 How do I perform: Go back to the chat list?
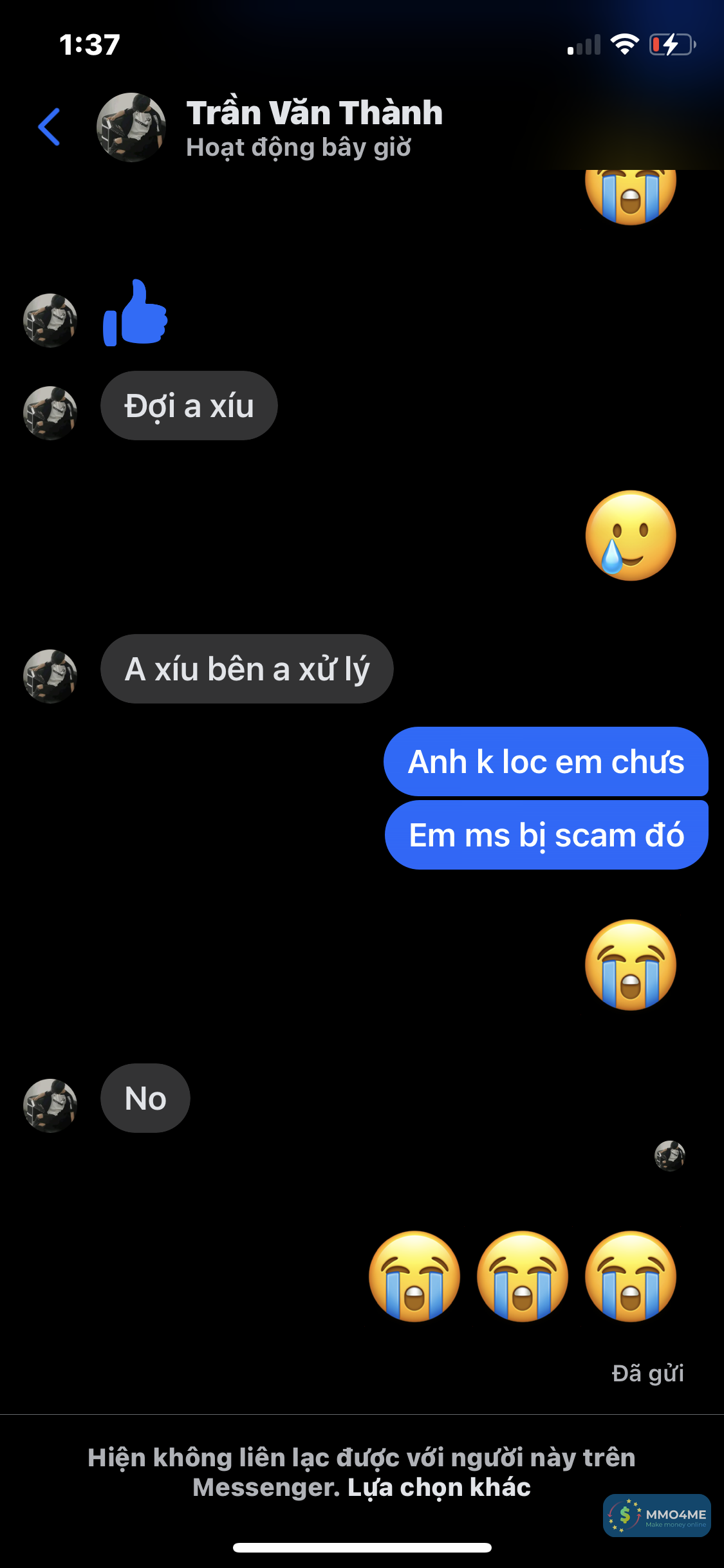49,127
